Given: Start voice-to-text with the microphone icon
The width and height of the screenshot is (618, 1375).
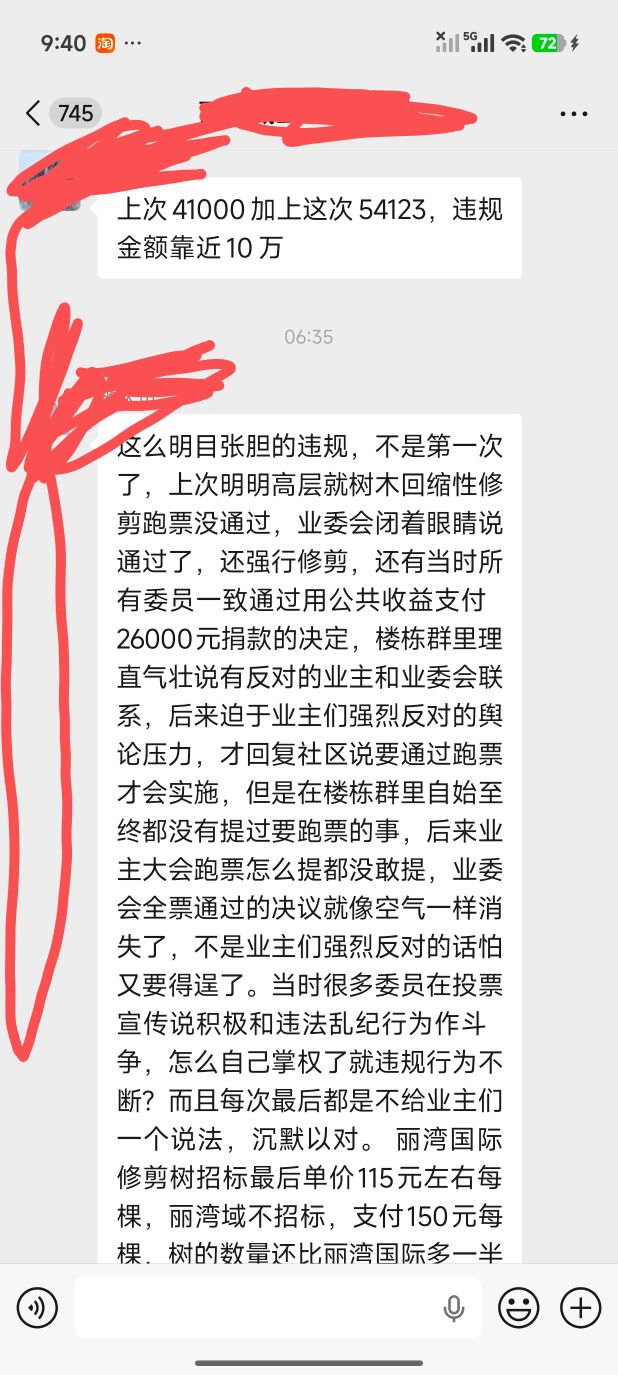Looking at the screenshot, I should (454, 1307).
